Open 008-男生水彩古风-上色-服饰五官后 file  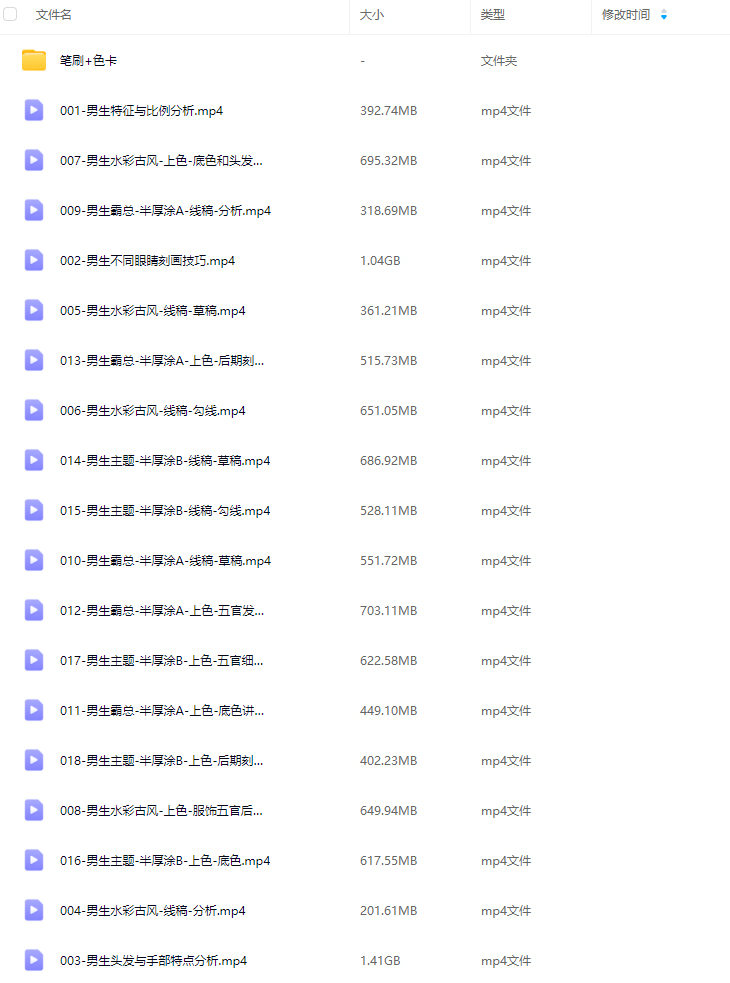tap(161, 811)
